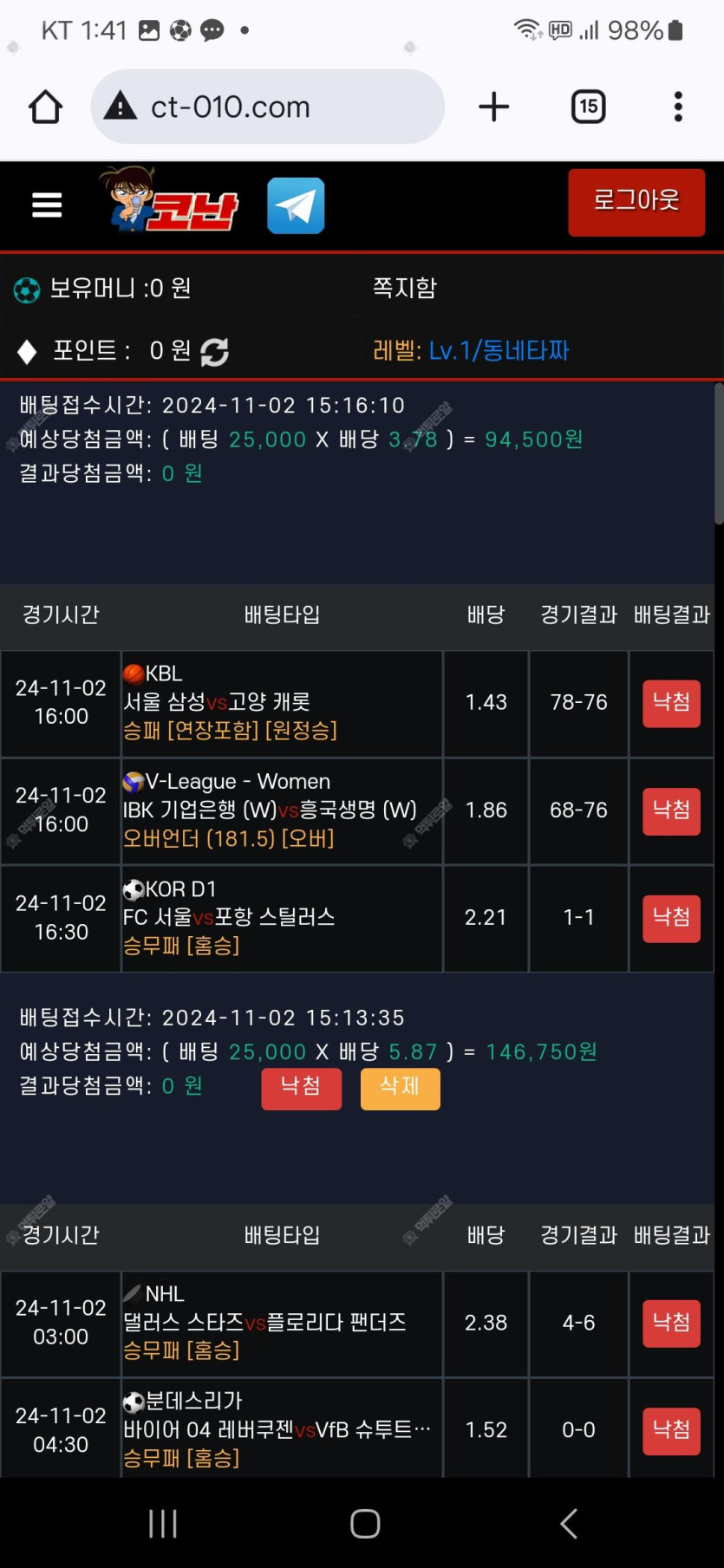
Task: Open the recent apps view
Action: tap(163, 1523)
